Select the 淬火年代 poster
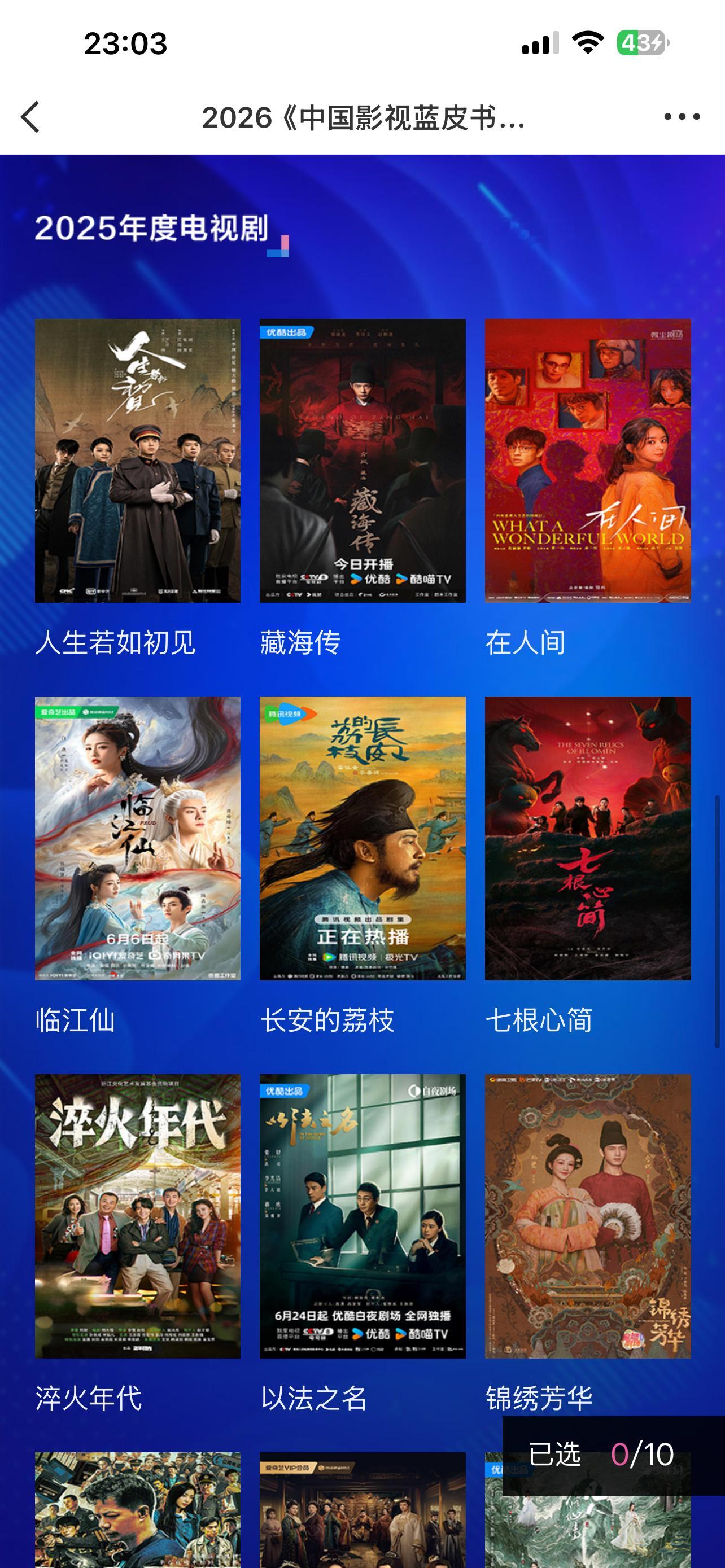The width and height of the screenshot is (725, 1568). coord(138,1214)
